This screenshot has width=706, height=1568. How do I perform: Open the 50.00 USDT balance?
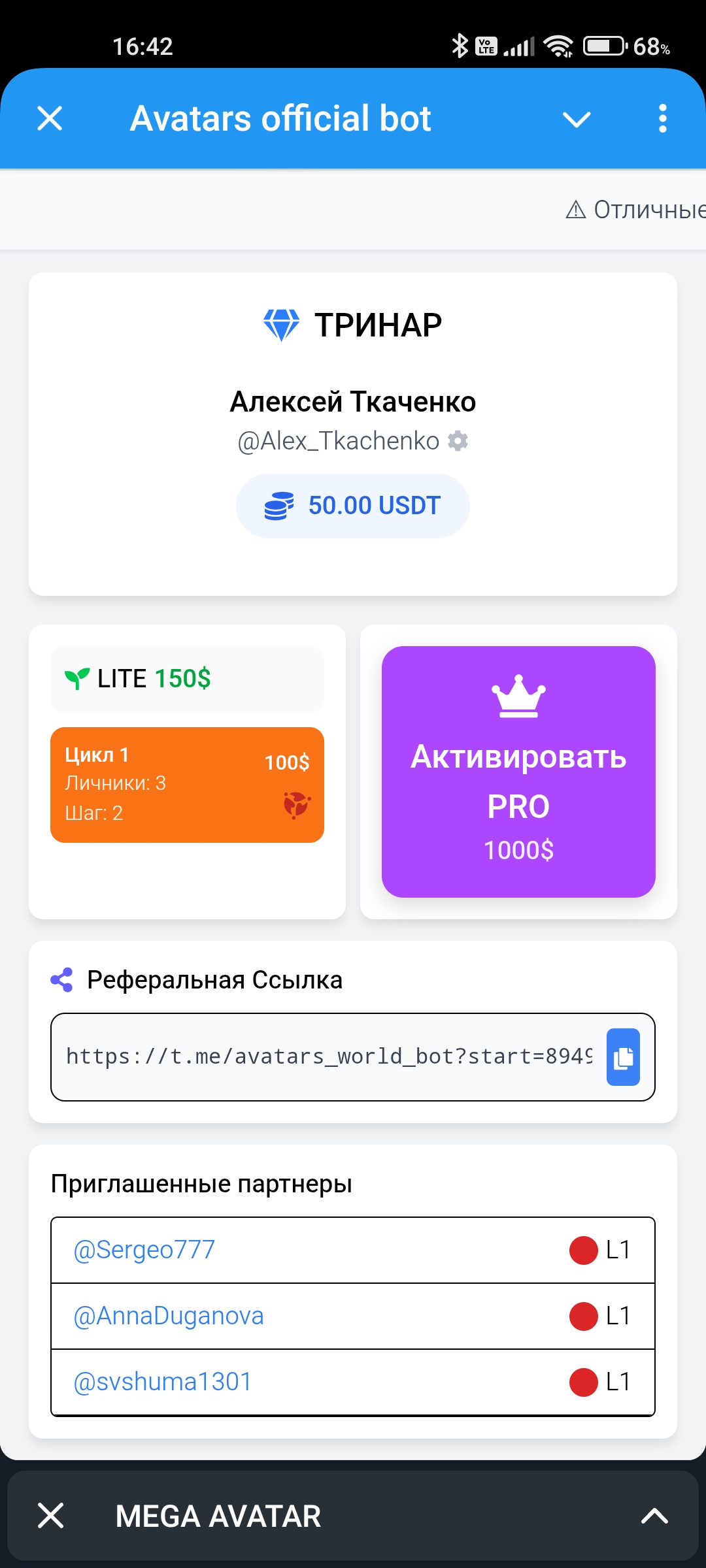[353, 506]
